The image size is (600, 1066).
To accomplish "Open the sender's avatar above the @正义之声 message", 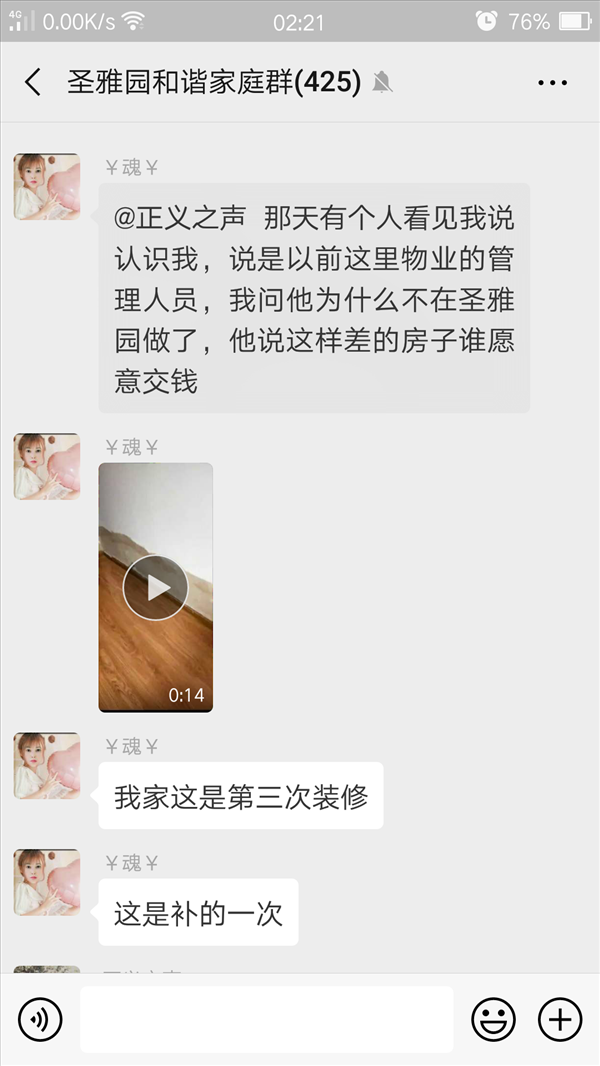I will coord(47,186).
